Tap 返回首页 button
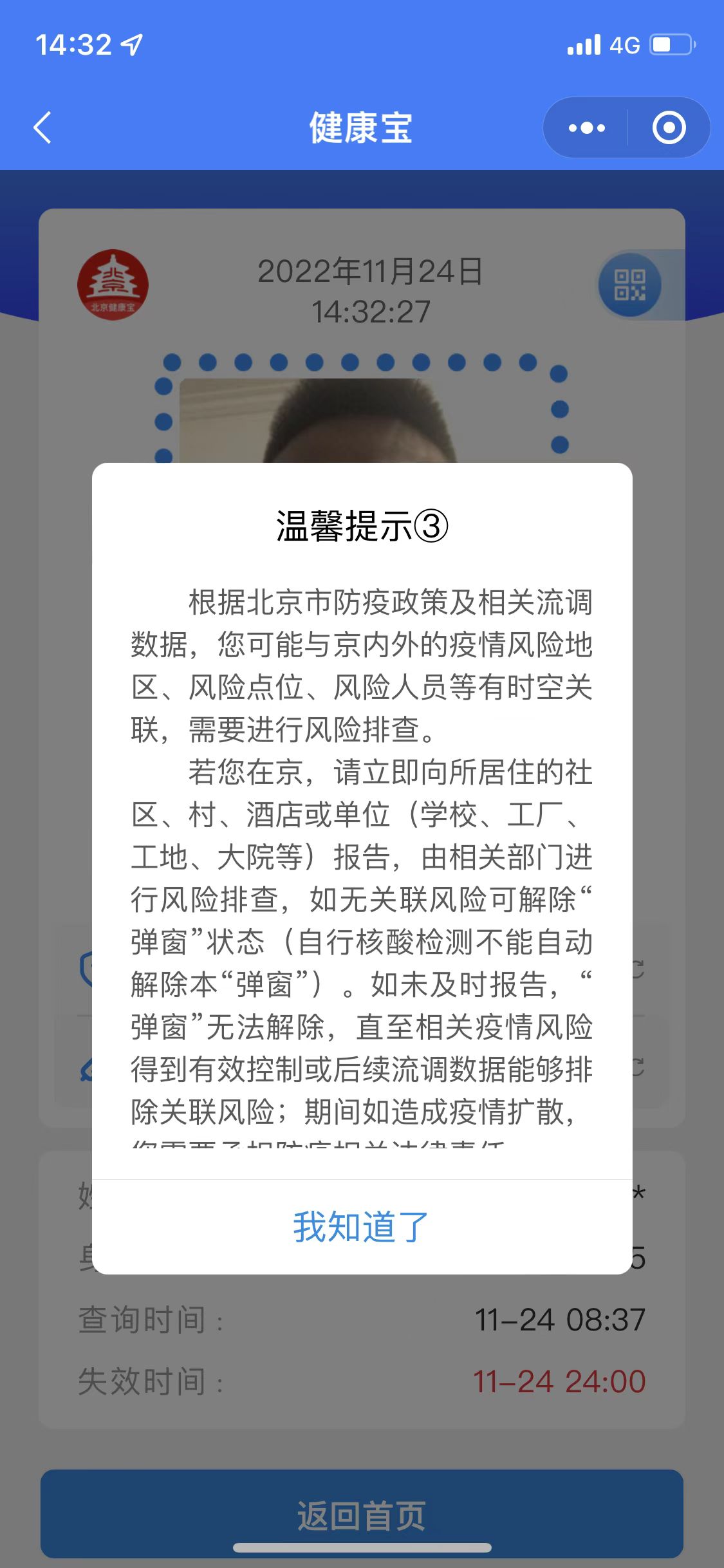724x1568 pixels. 361,1515
